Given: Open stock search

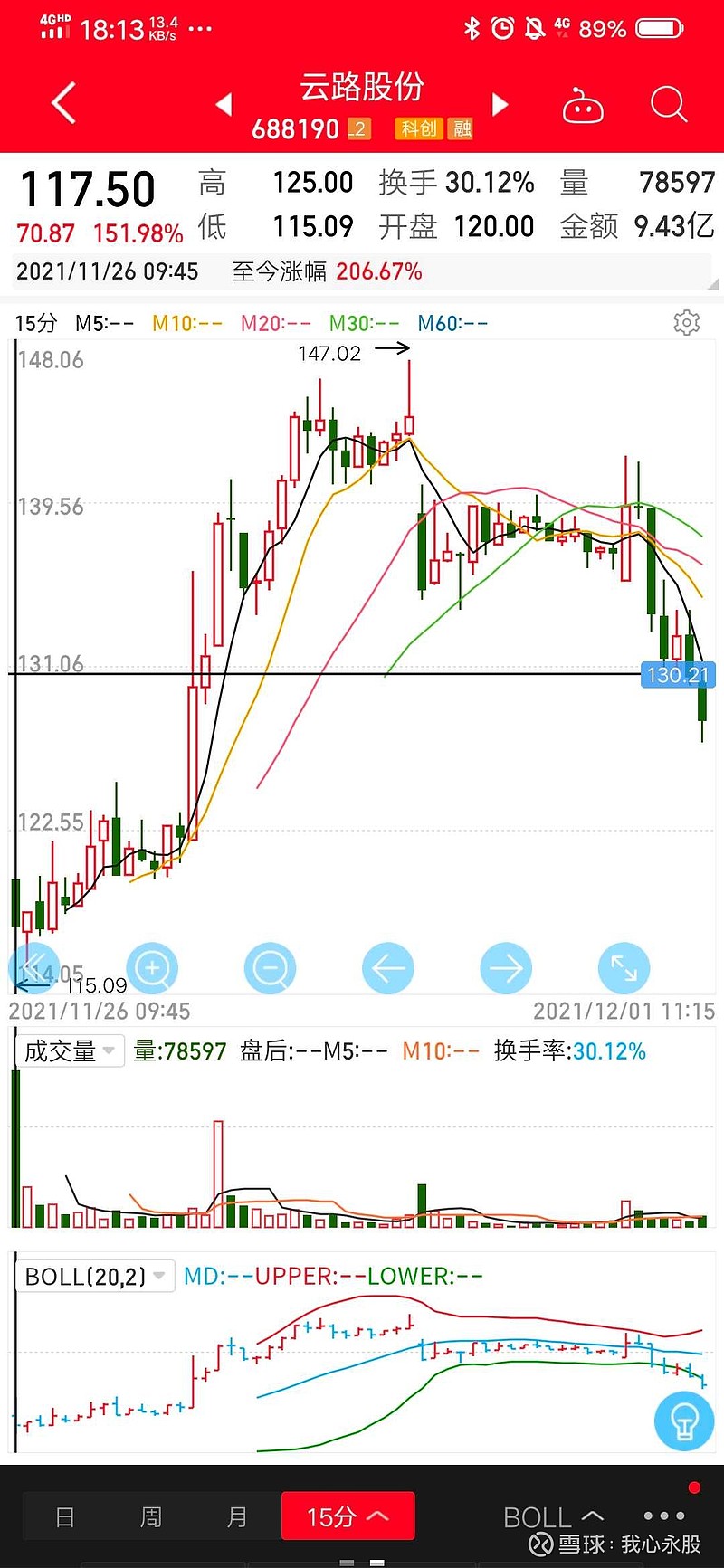Looking at the screenshot, I should click(669, 105).
